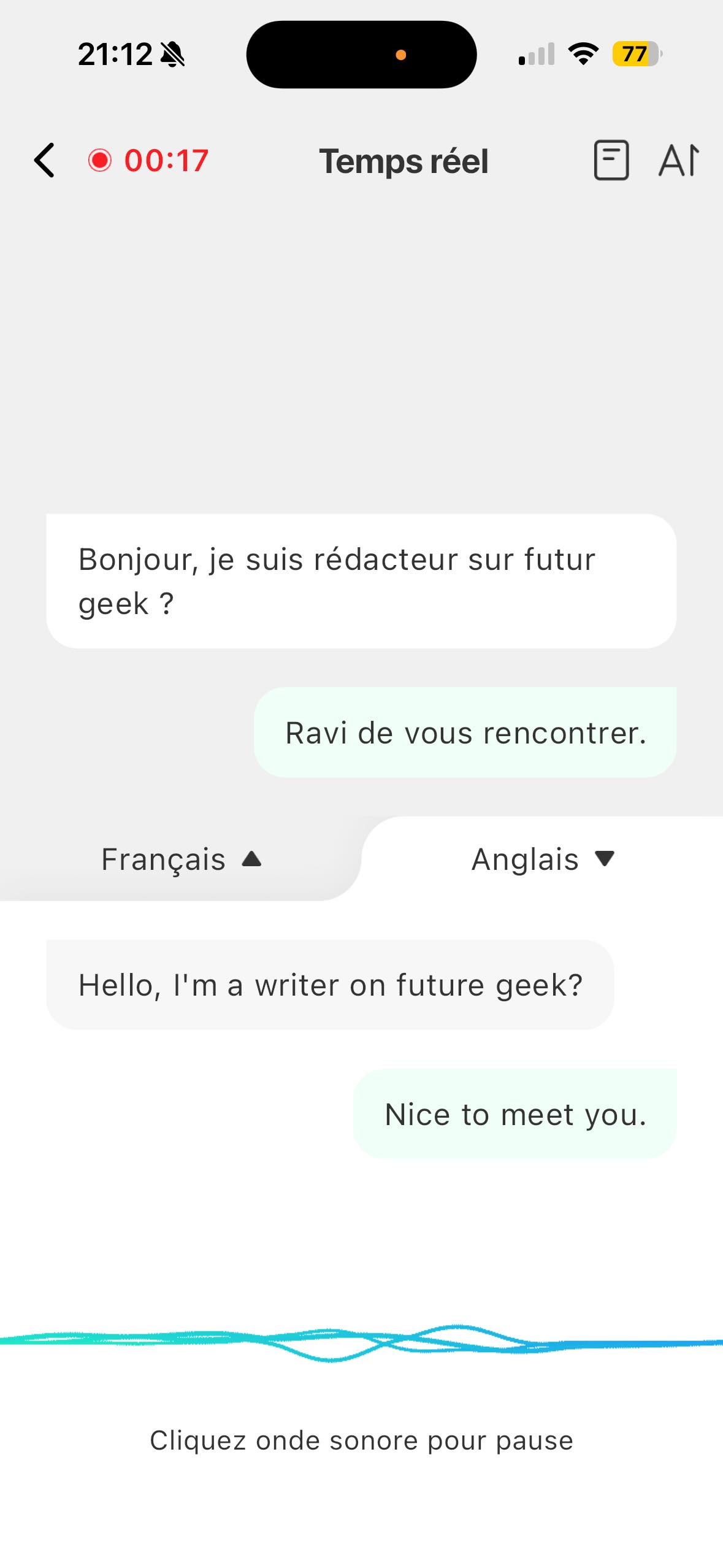Tap the back chevron to exit conversation
Image resolution: width=723 pixels, height=1568 pixels.
coord(44,161)
